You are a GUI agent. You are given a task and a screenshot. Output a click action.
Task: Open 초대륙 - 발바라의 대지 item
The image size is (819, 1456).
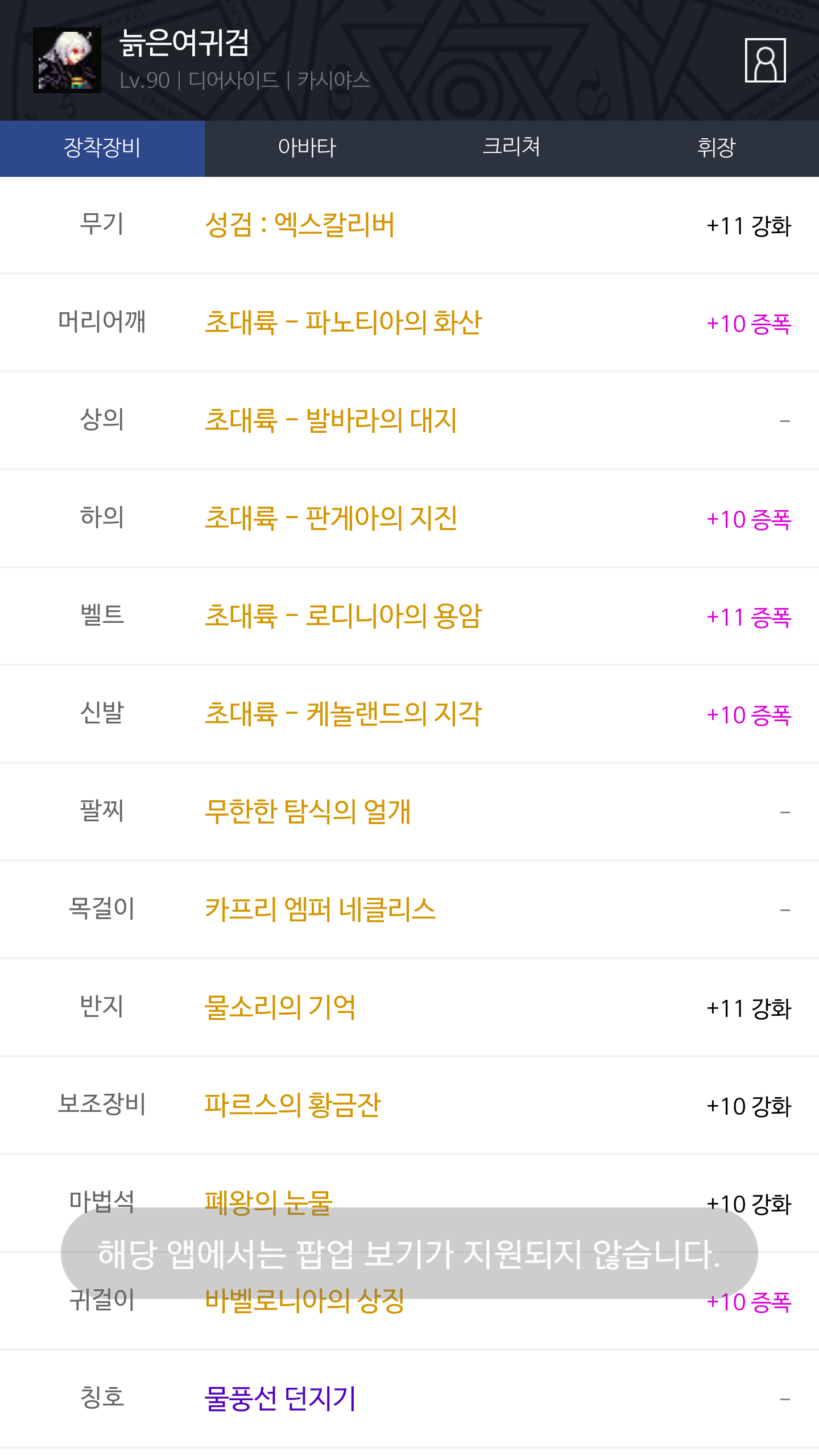(330, 420)
